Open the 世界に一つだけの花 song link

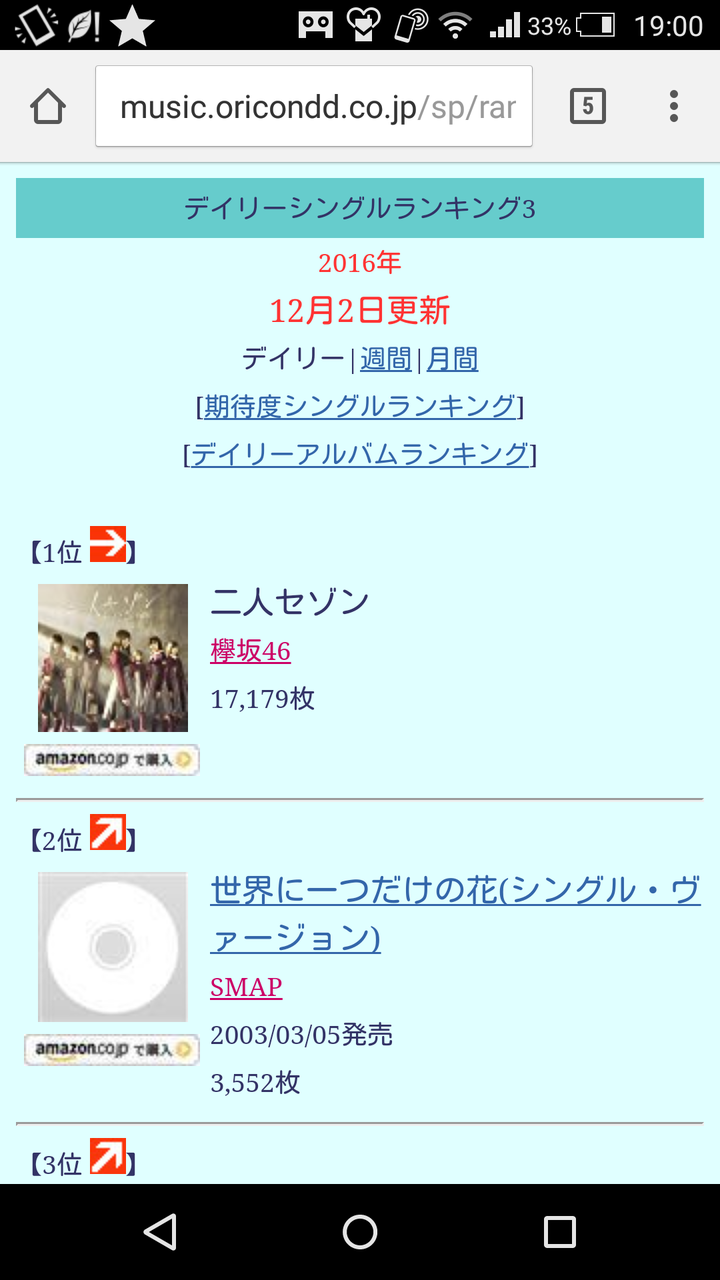pos(455,914)
